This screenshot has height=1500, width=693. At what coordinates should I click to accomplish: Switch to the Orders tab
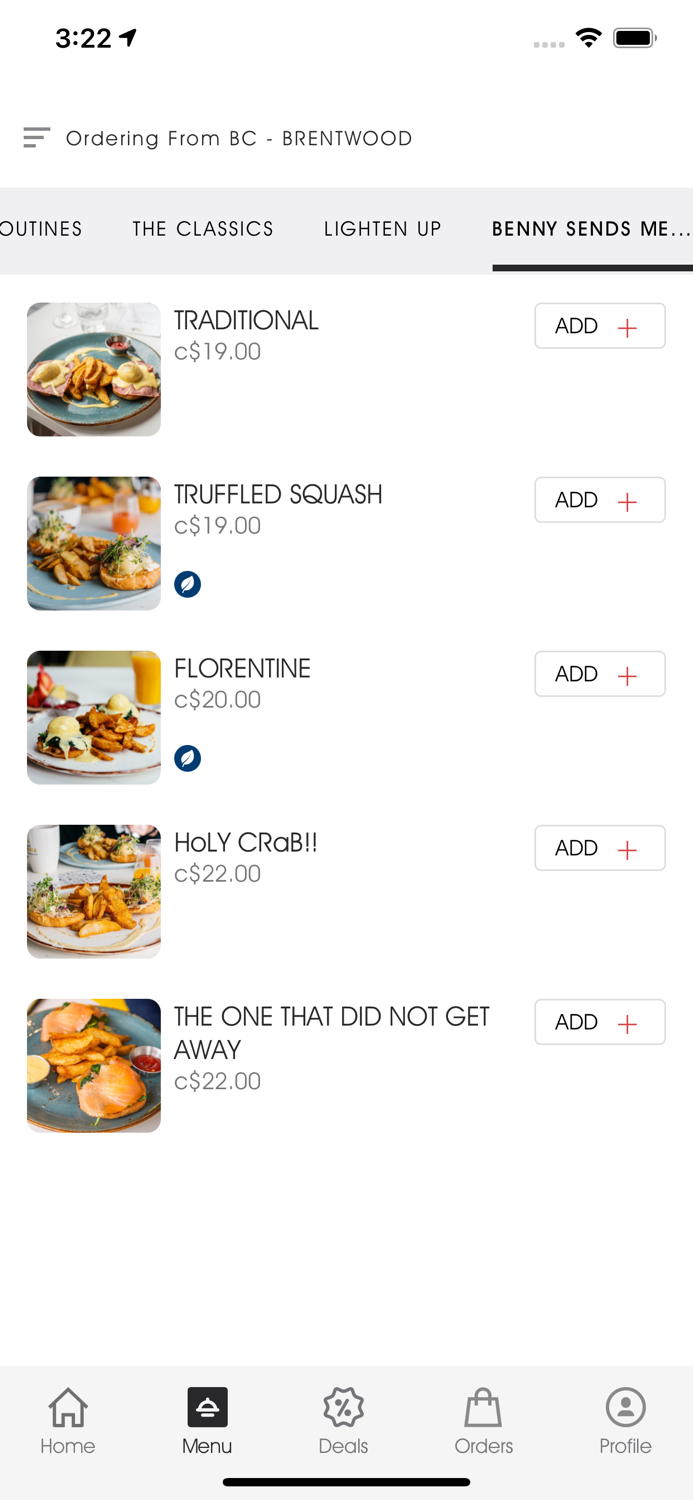(x=483, y=1420)
